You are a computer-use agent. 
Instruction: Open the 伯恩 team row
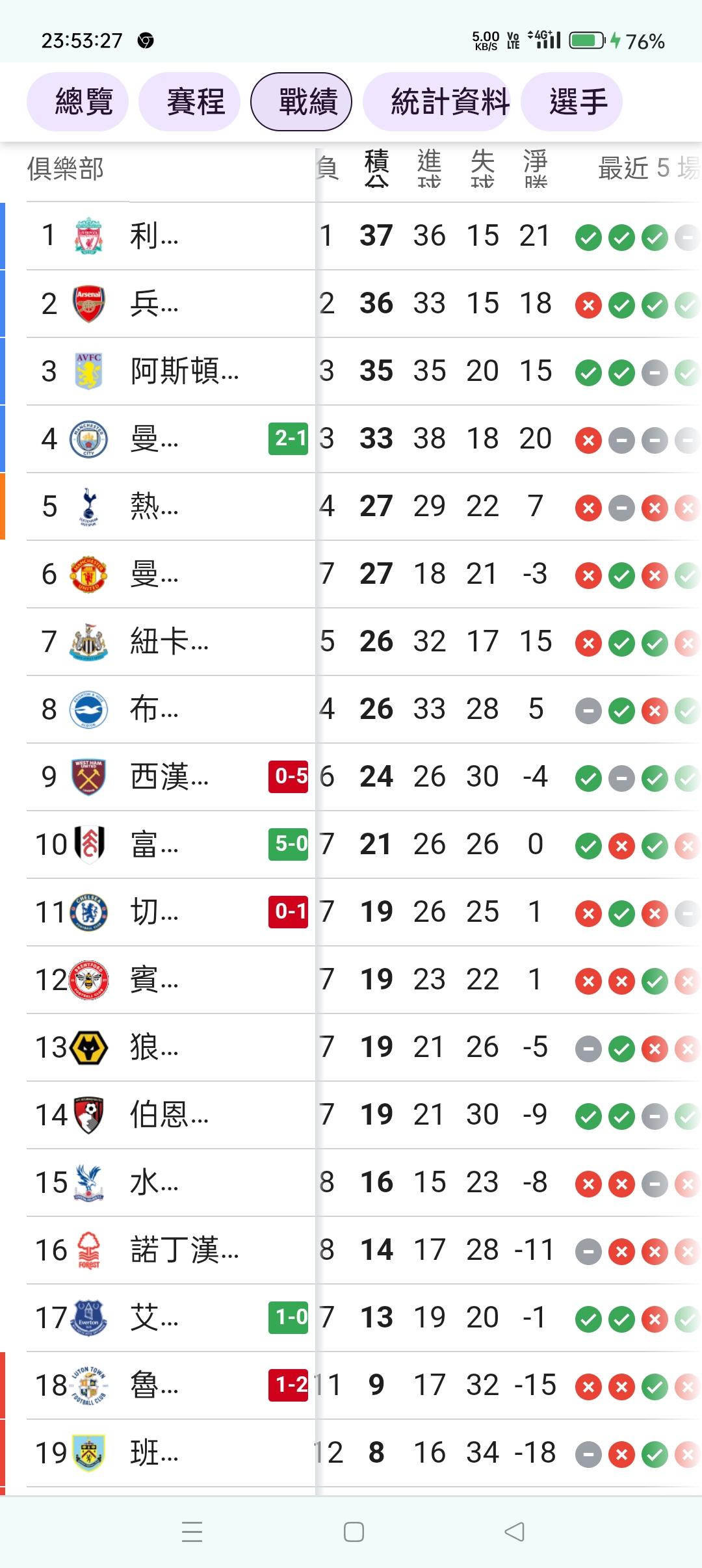(351, 1115)
